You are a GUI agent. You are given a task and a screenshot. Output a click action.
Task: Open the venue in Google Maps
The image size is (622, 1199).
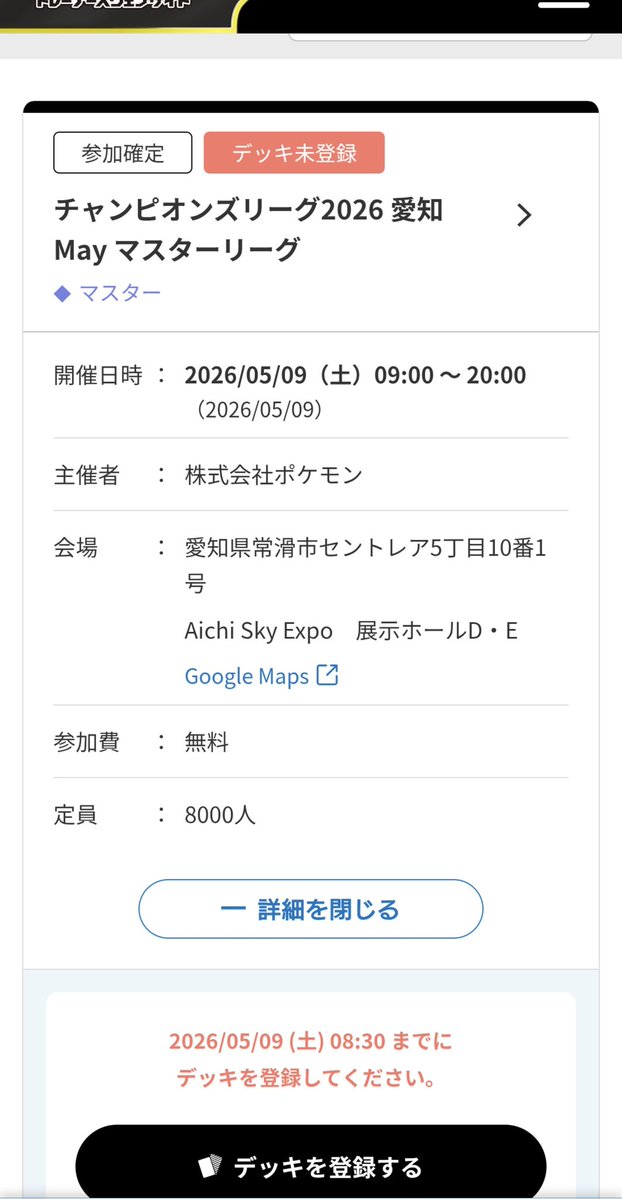pos(262,676)
